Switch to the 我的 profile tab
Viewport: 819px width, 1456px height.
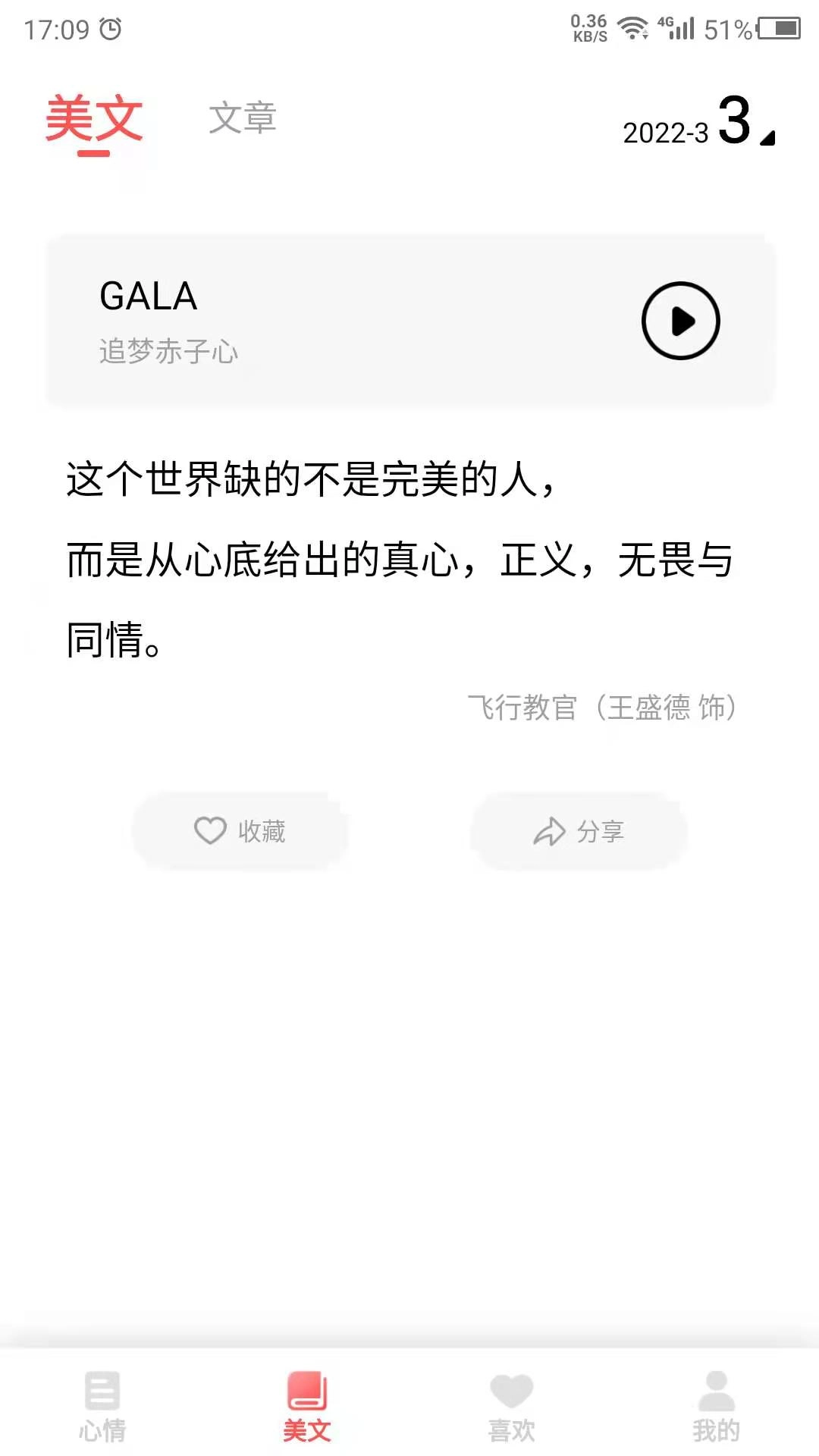point(716,1407)
